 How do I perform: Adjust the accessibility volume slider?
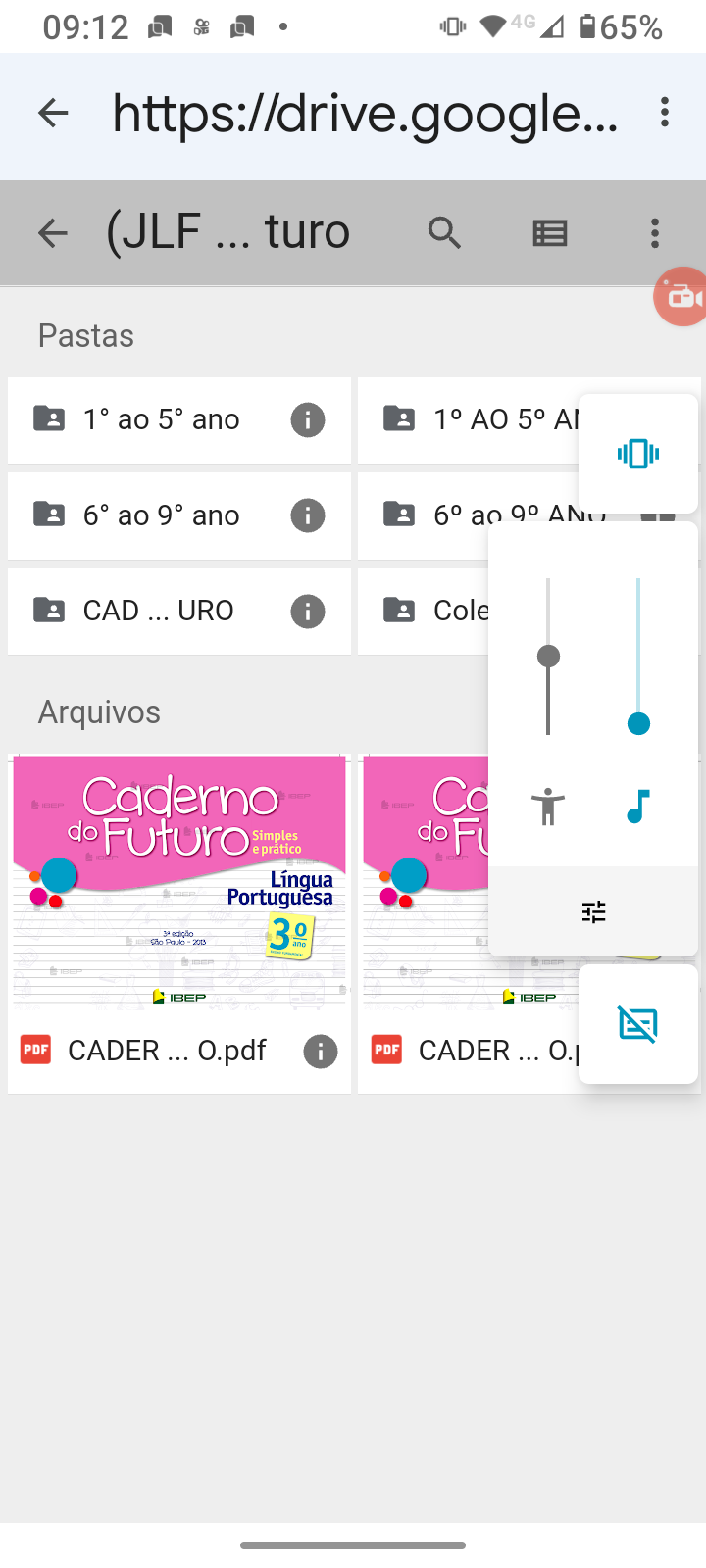tap(548, 656)
